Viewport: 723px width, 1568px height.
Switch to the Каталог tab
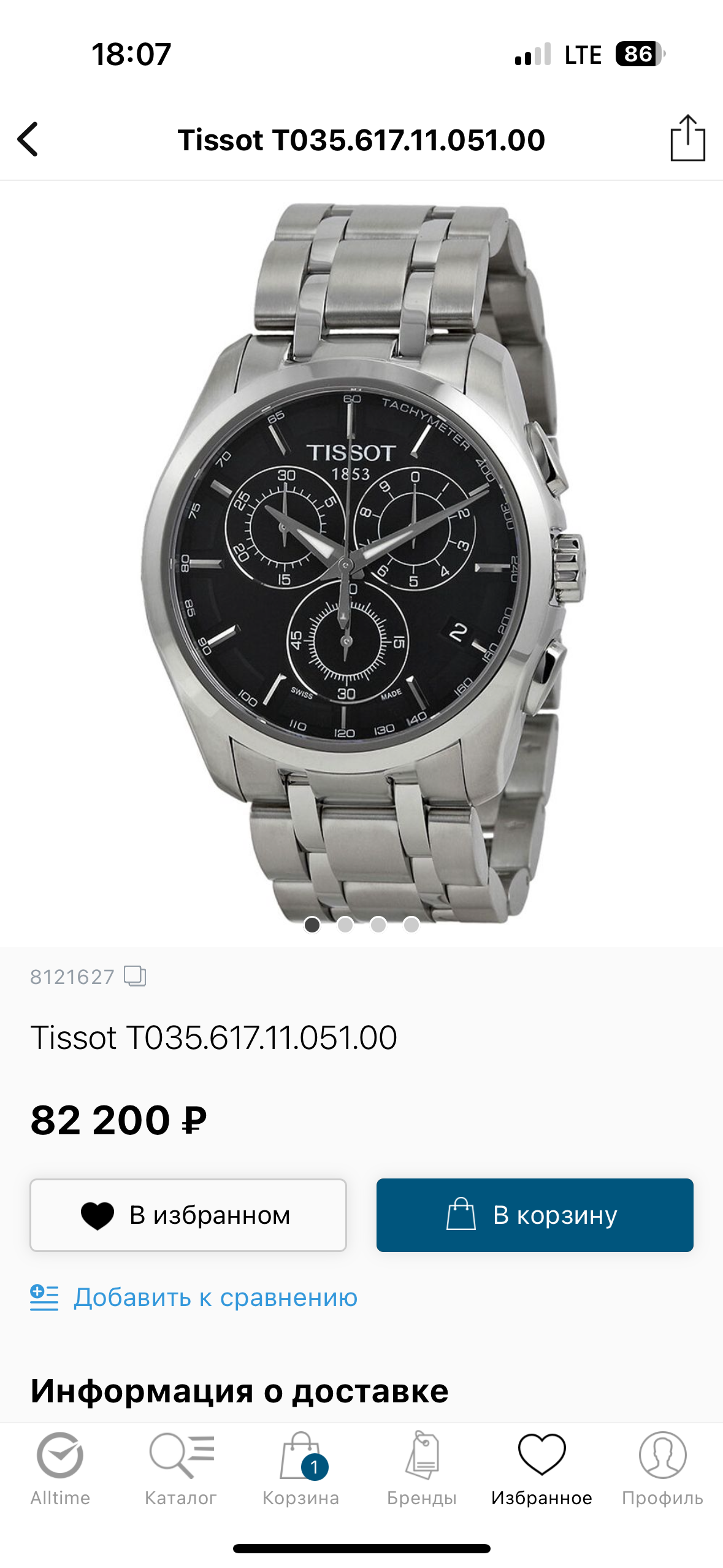click(181, 1469)
